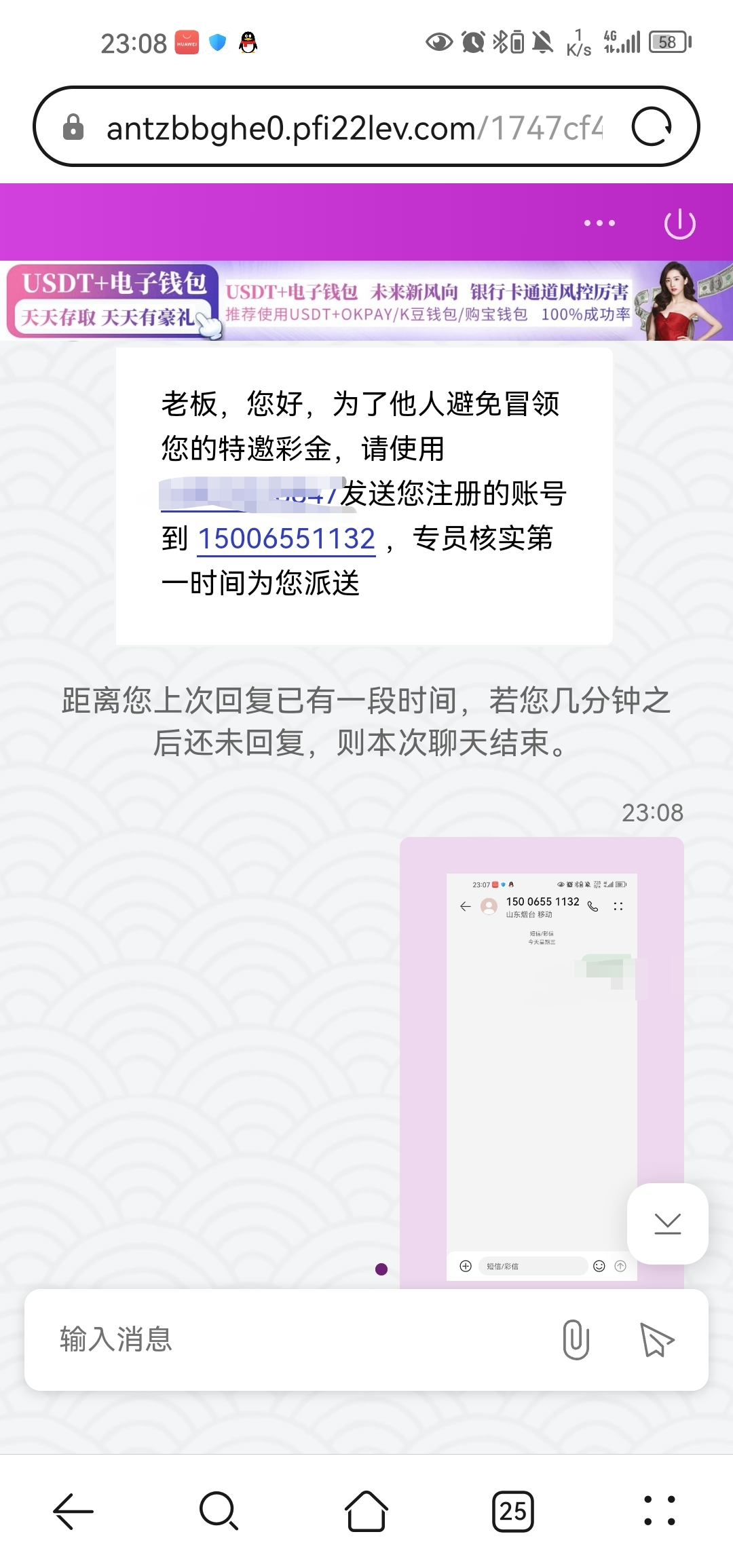Screen dimensions: 733x1568
Task: Open the three-dot chat options menu
Action: coord(599,223)
